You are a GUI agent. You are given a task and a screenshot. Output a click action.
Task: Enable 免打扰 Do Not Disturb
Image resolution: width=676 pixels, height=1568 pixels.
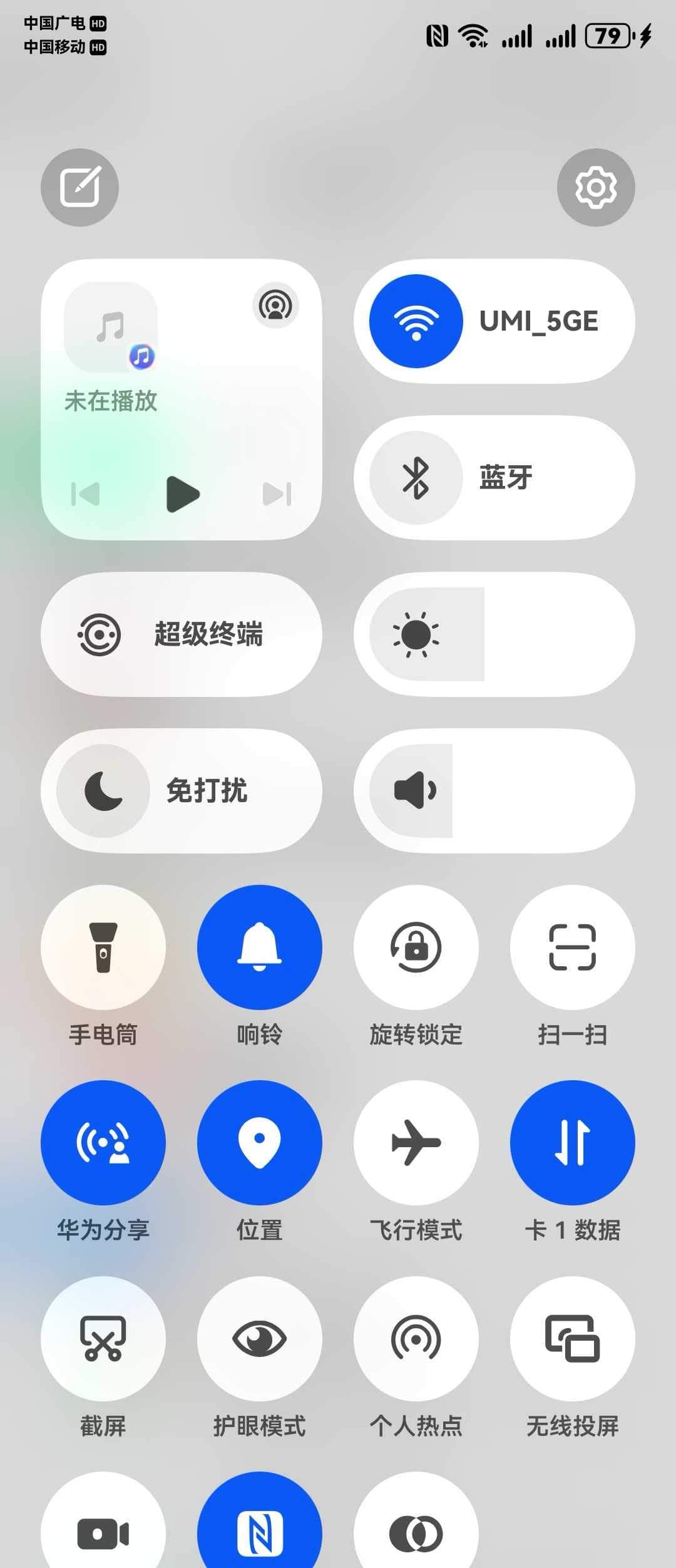click(x=103, y=791)
